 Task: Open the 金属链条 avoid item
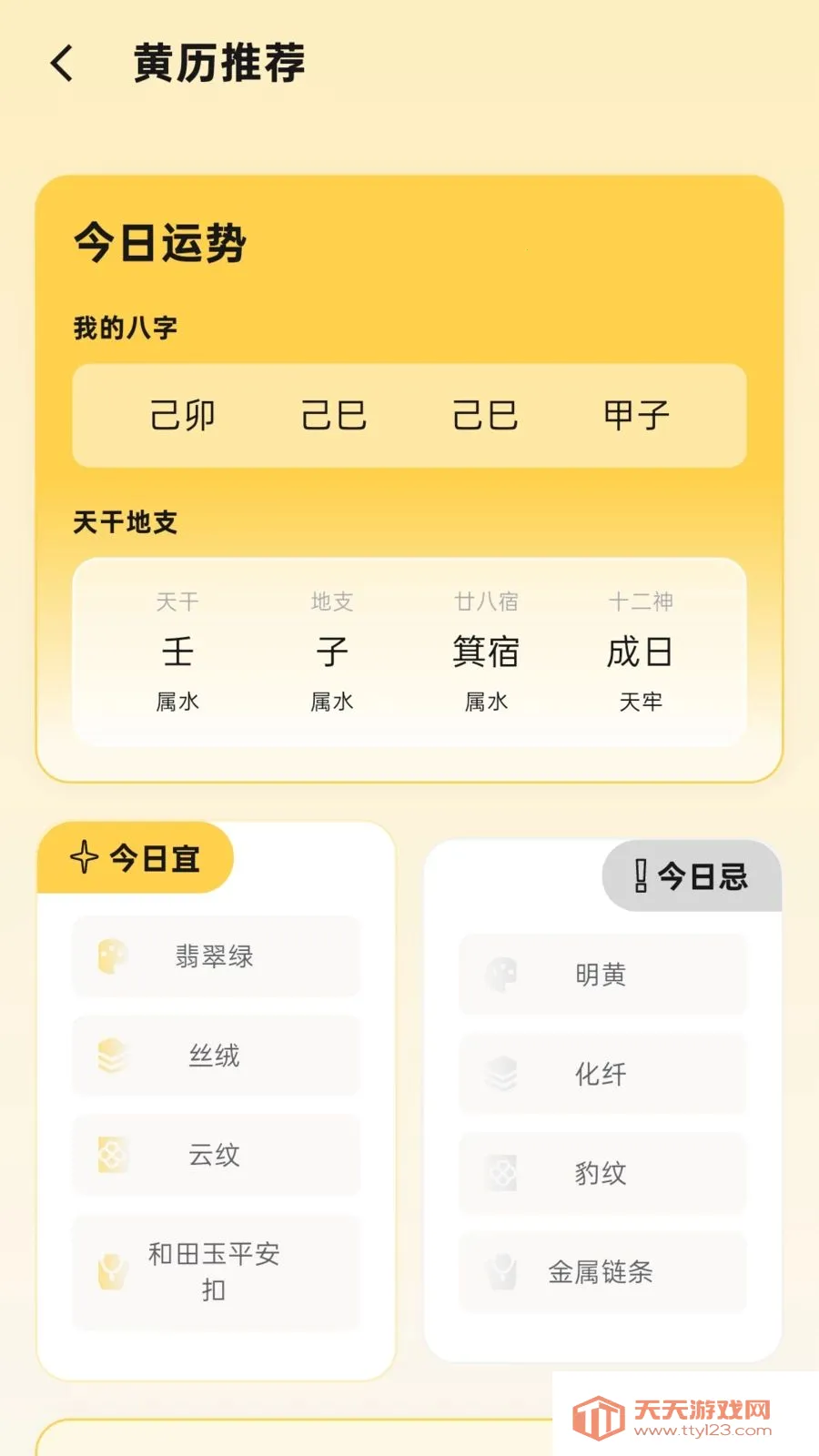[602, 1272]
